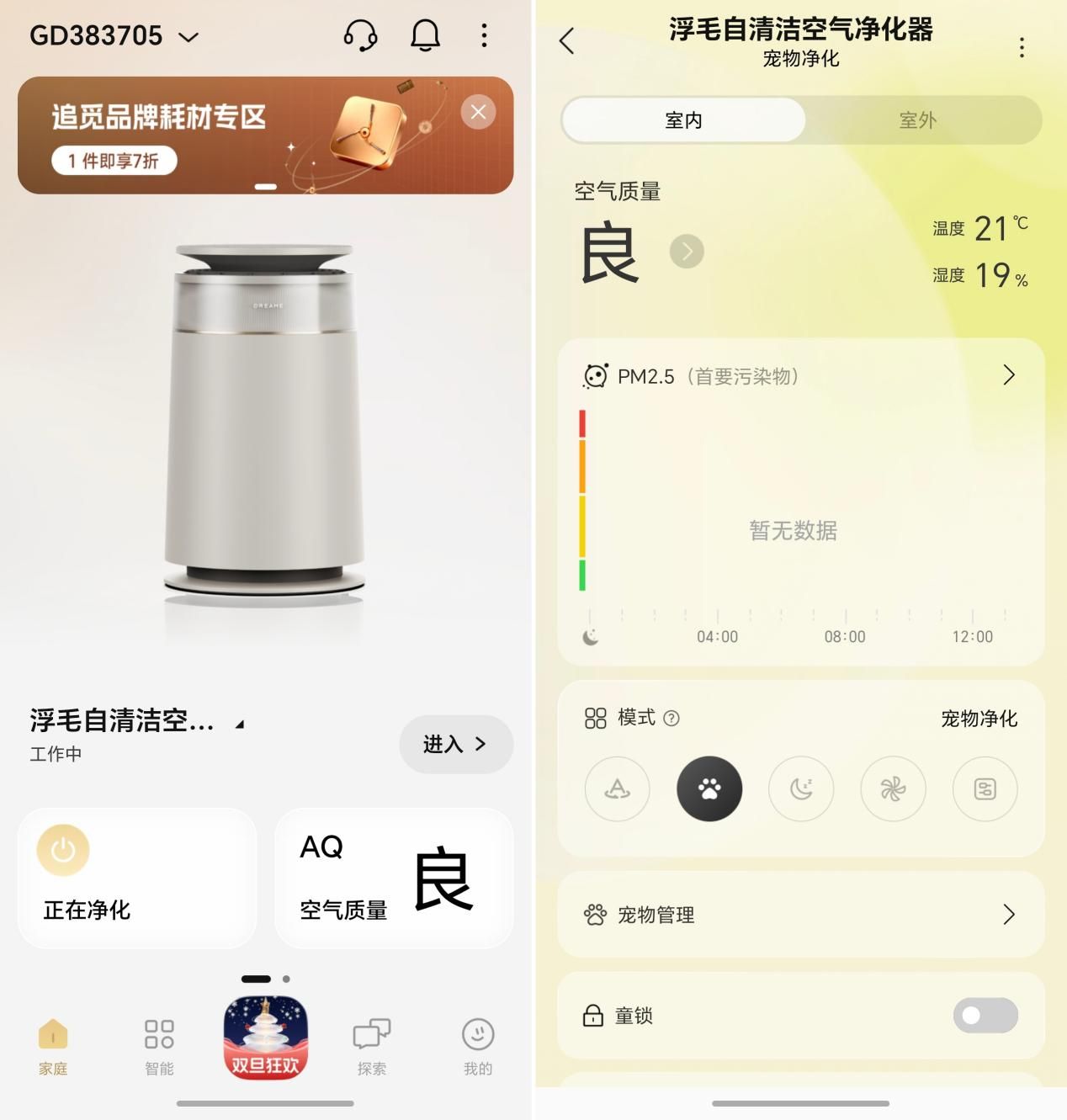Dismiss the 追觅品牌耗材专区 banner
Screen dimensions: 1067x1120
point(478,112)
